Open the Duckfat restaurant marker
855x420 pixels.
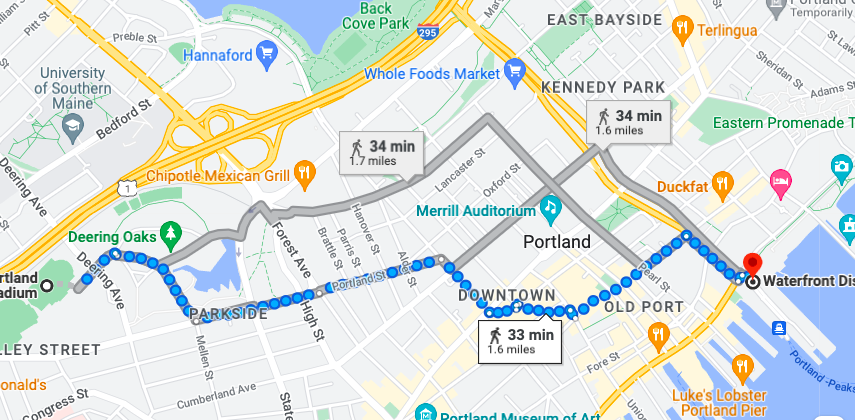(723, 184)
